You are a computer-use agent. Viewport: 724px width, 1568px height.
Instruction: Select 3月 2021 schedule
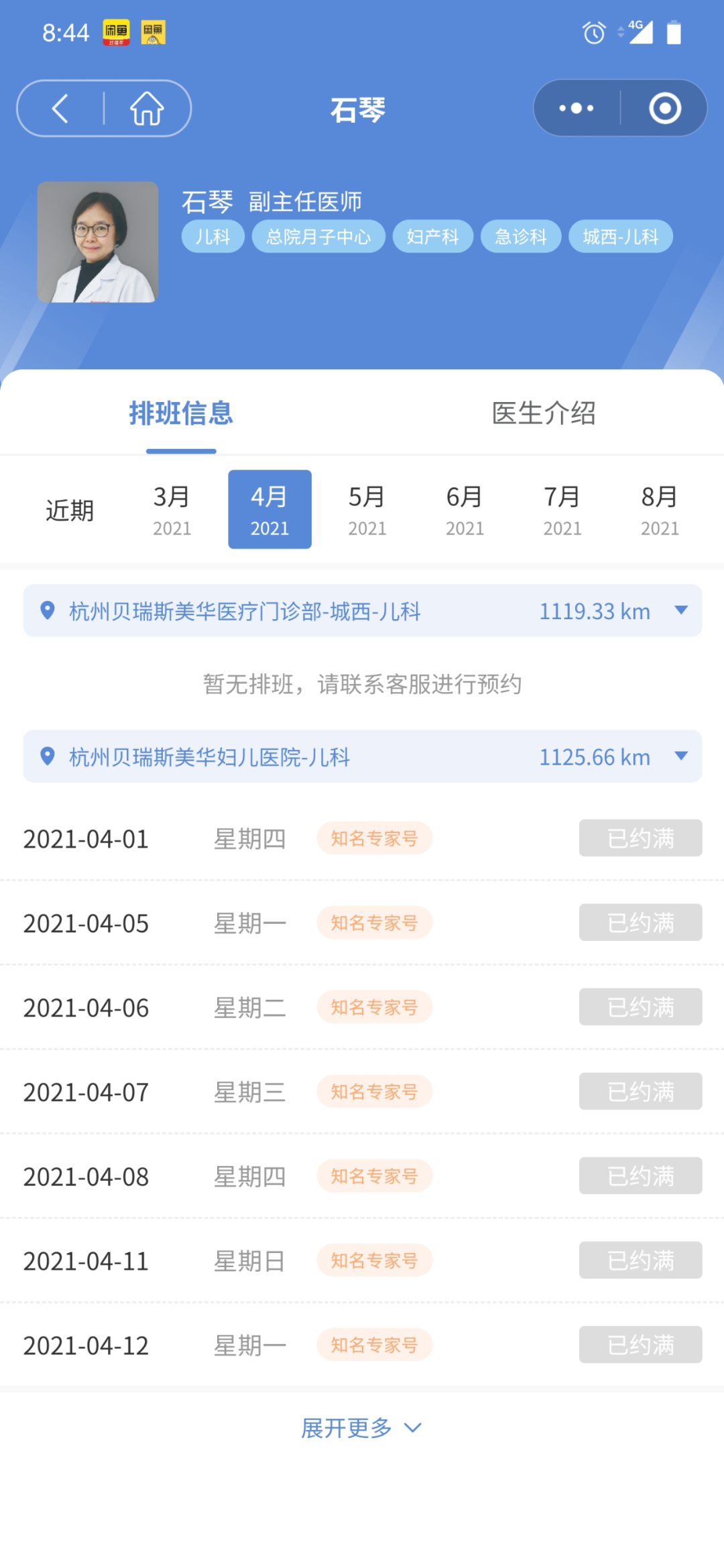click(x=172, y=511)
